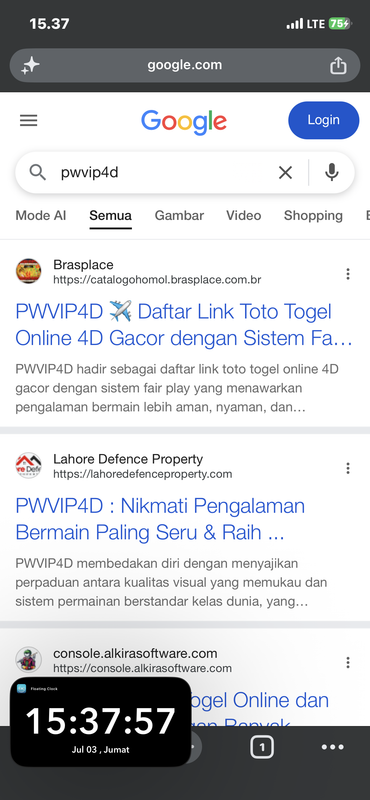
Task: Open the options menu for the Lahore Defence Property result
Action: coord(348,468)
